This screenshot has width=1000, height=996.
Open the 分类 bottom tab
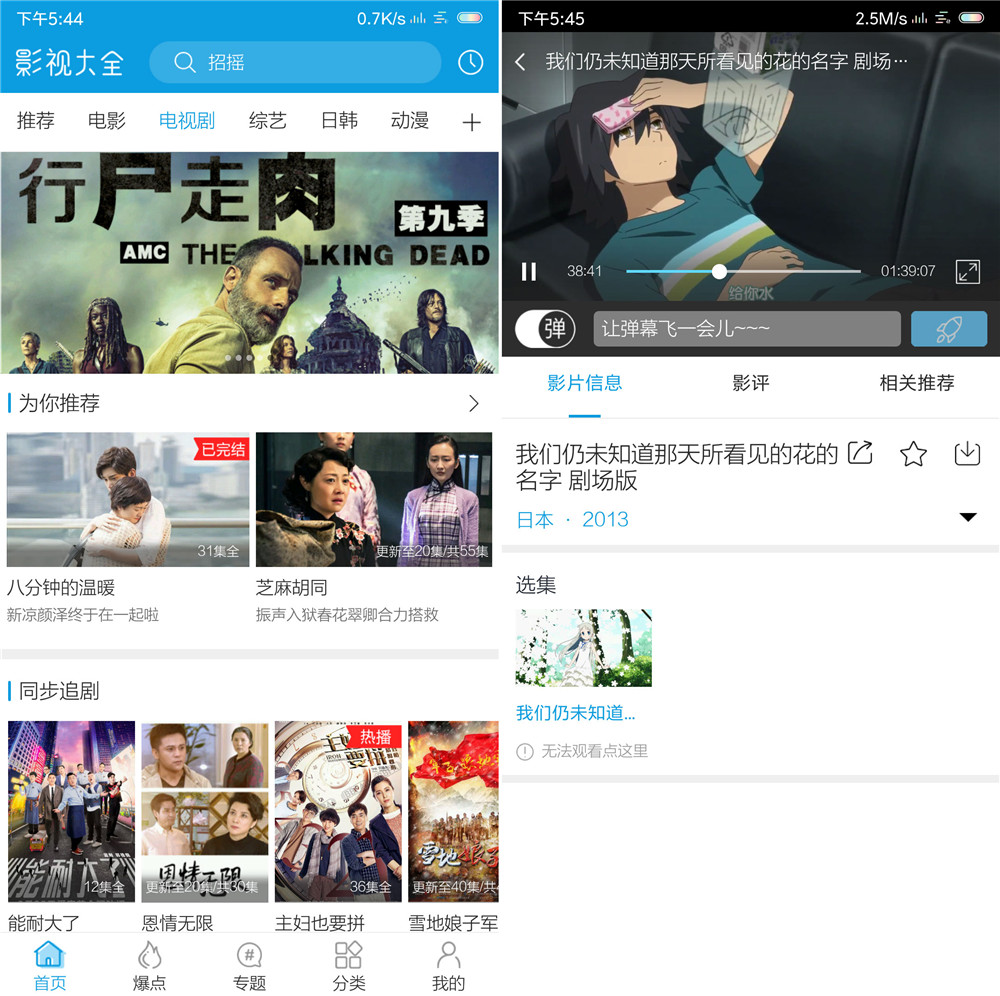(348, 966)
